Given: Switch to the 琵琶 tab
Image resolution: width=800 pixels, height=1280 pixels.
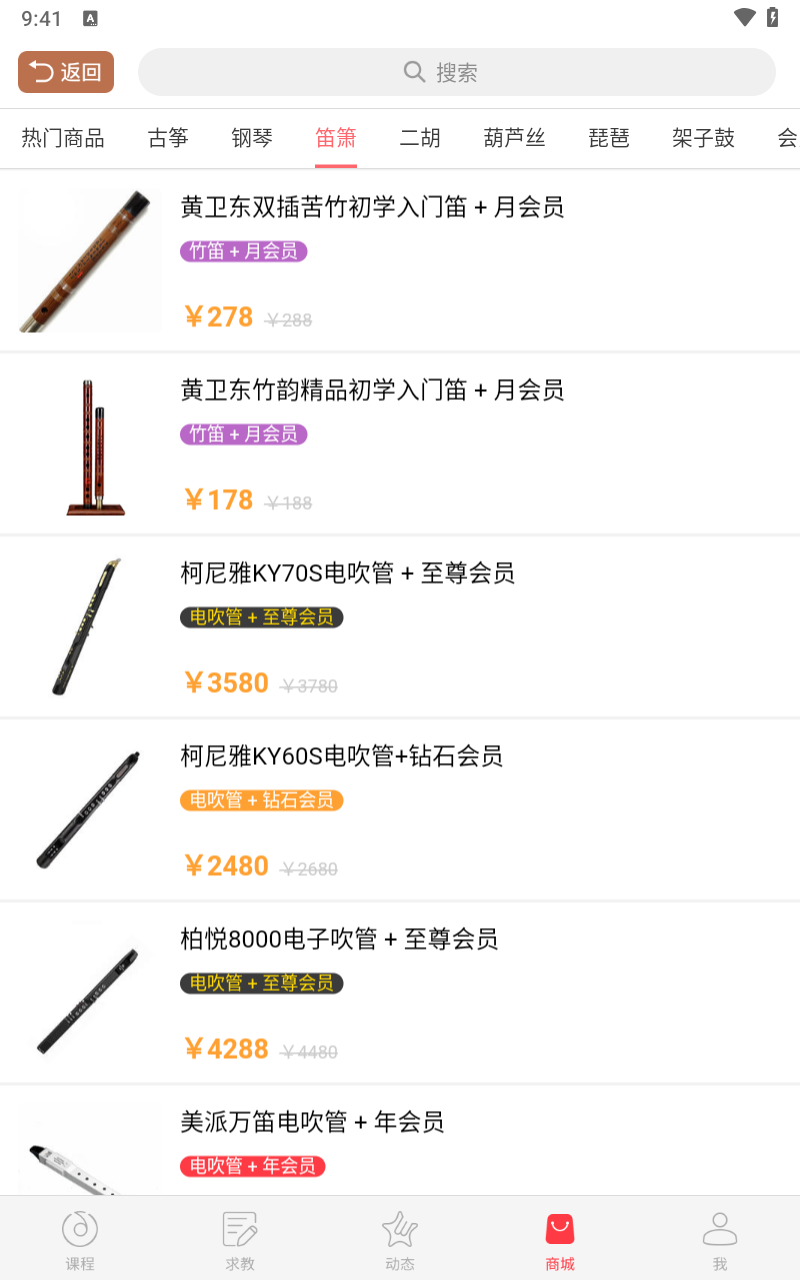Looking at the screenshot, I should (x=609, y=138).
